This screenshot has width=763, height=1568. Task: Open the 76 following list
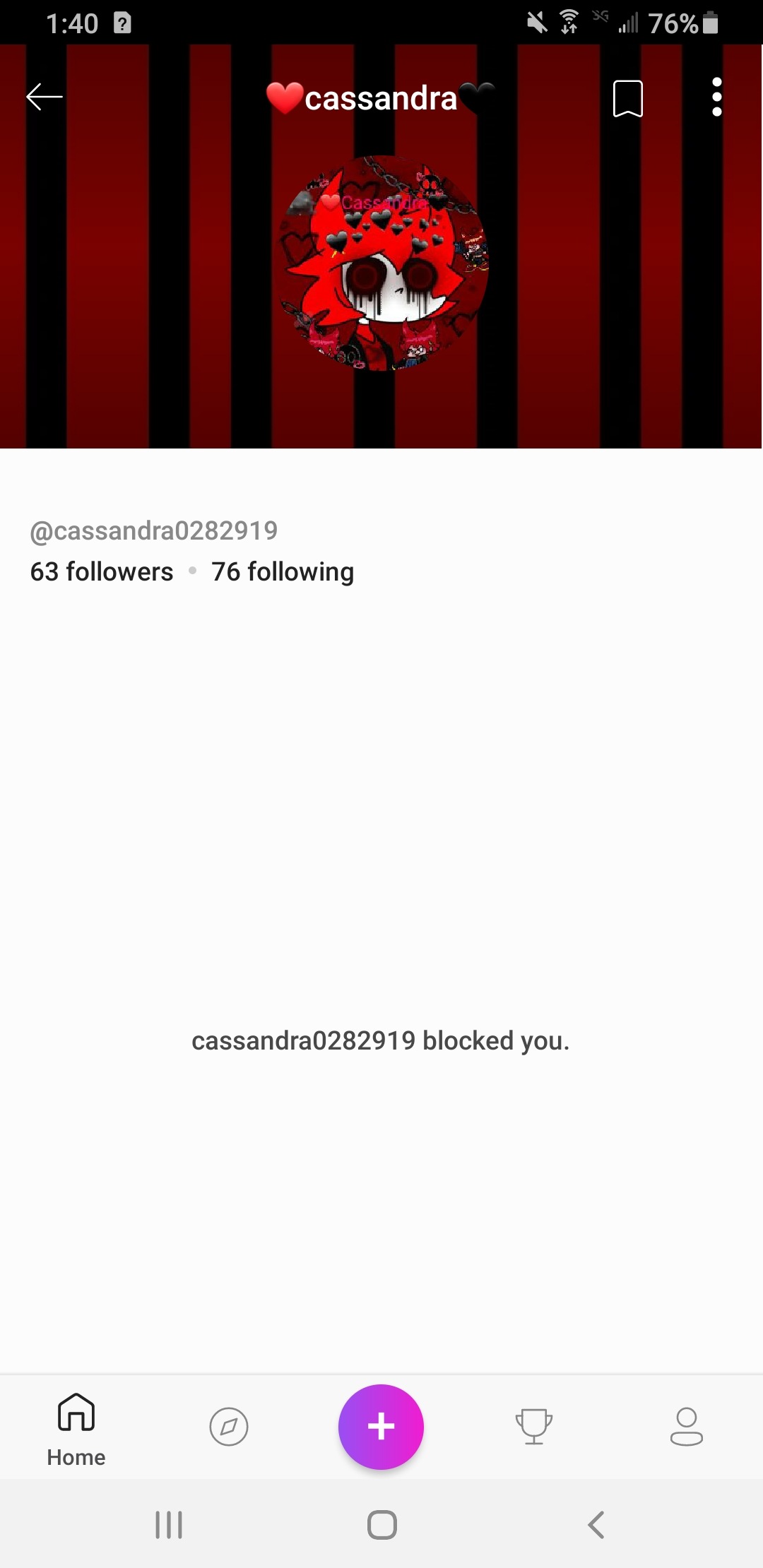click(x=283, y=571)
